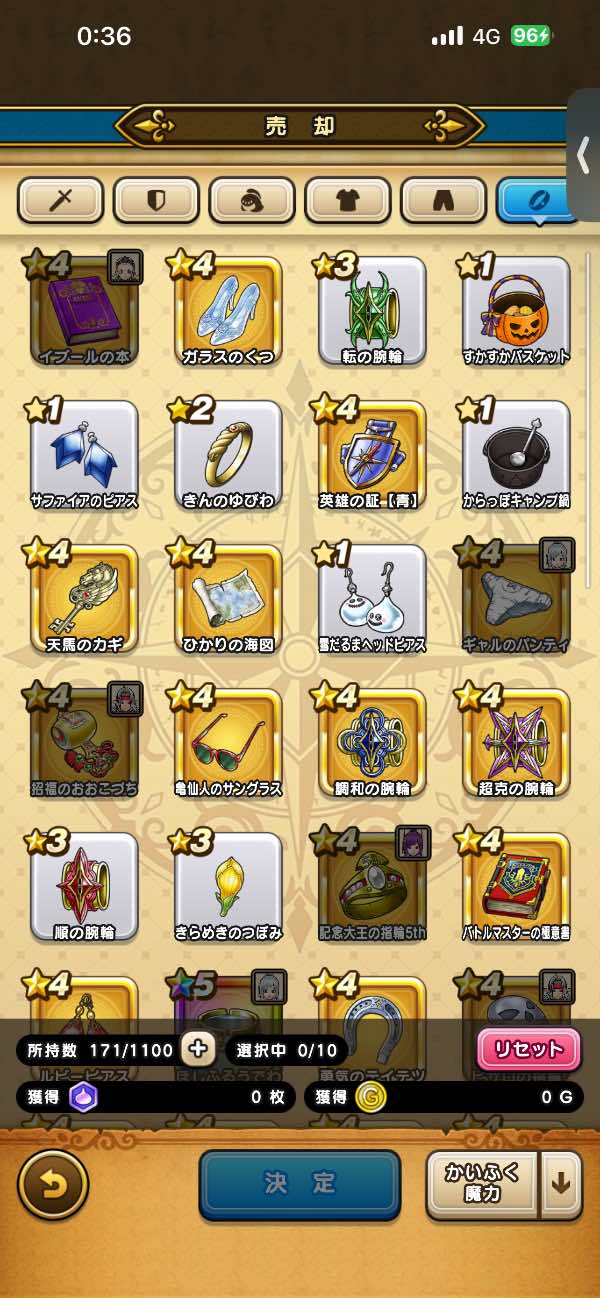This screenshot has width=600, height=1298.
Task: Expand inventory capacity with the plus icon
Action: (198, 1049)
